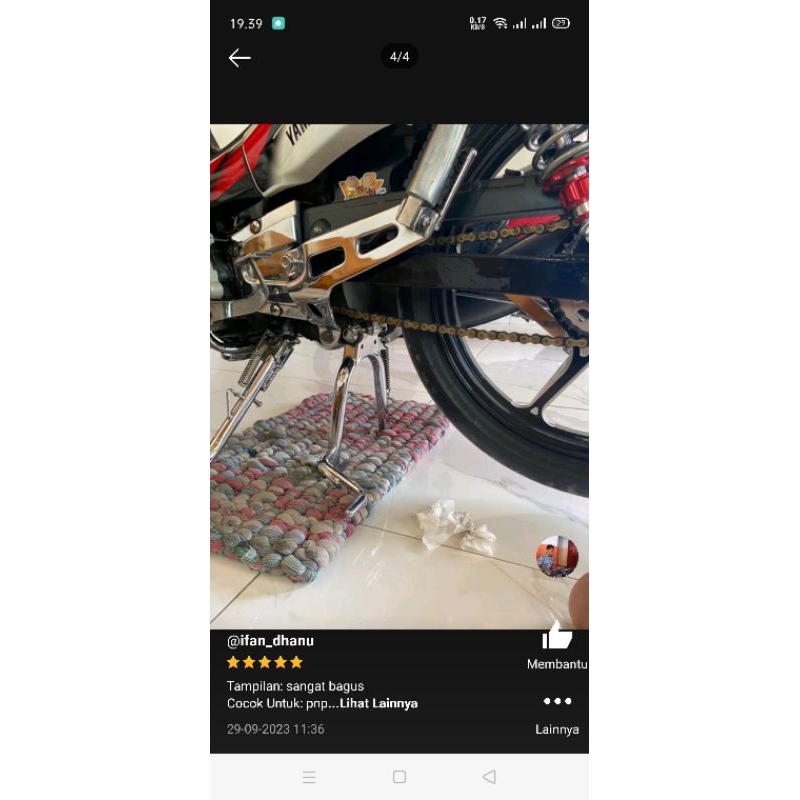Expand review text via Lihat Lainnya
Viewport: 800px width, 800px height.
tap(378, 703)
